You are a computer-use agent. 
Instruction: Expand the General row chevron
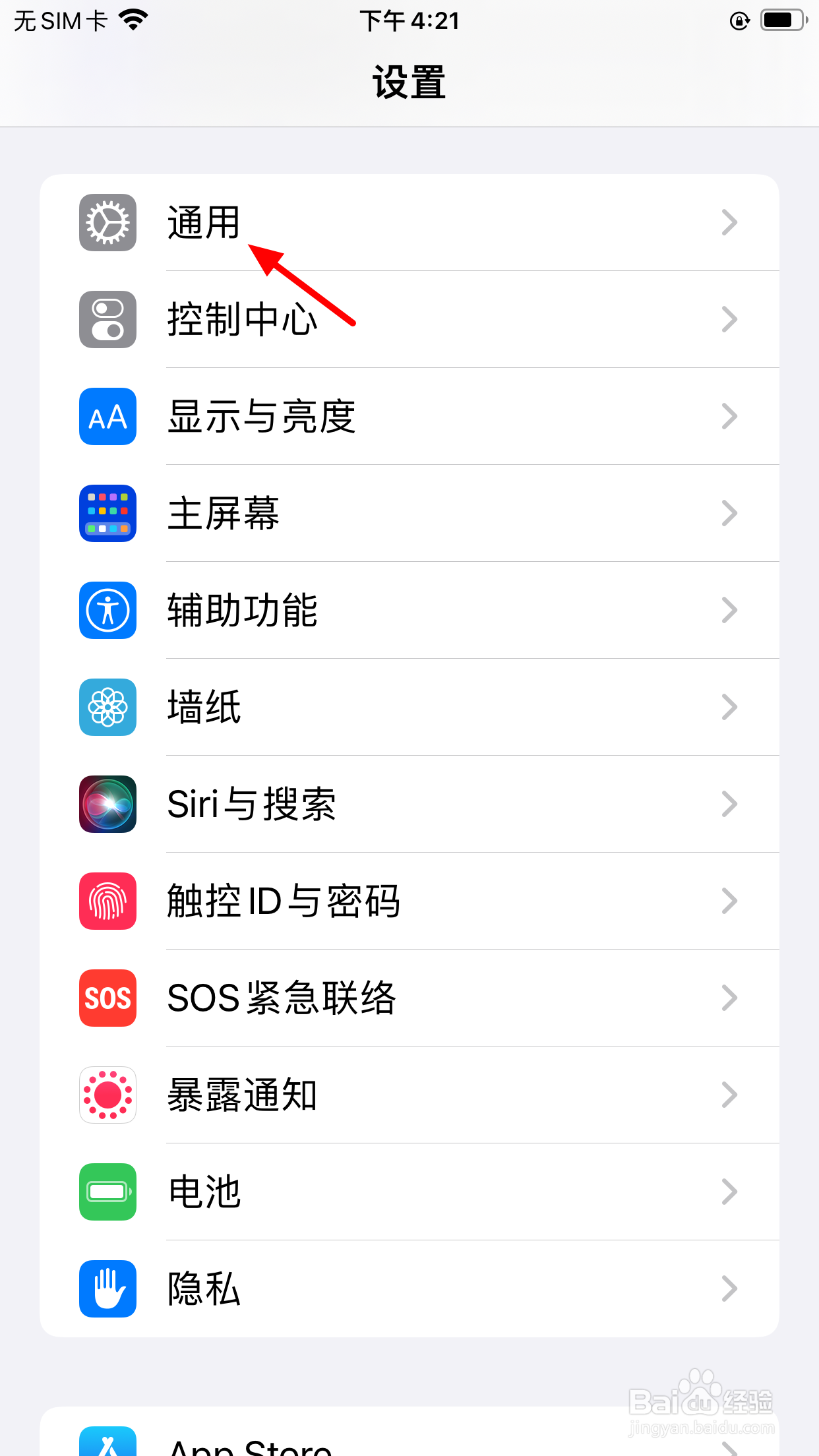[729, 223]
